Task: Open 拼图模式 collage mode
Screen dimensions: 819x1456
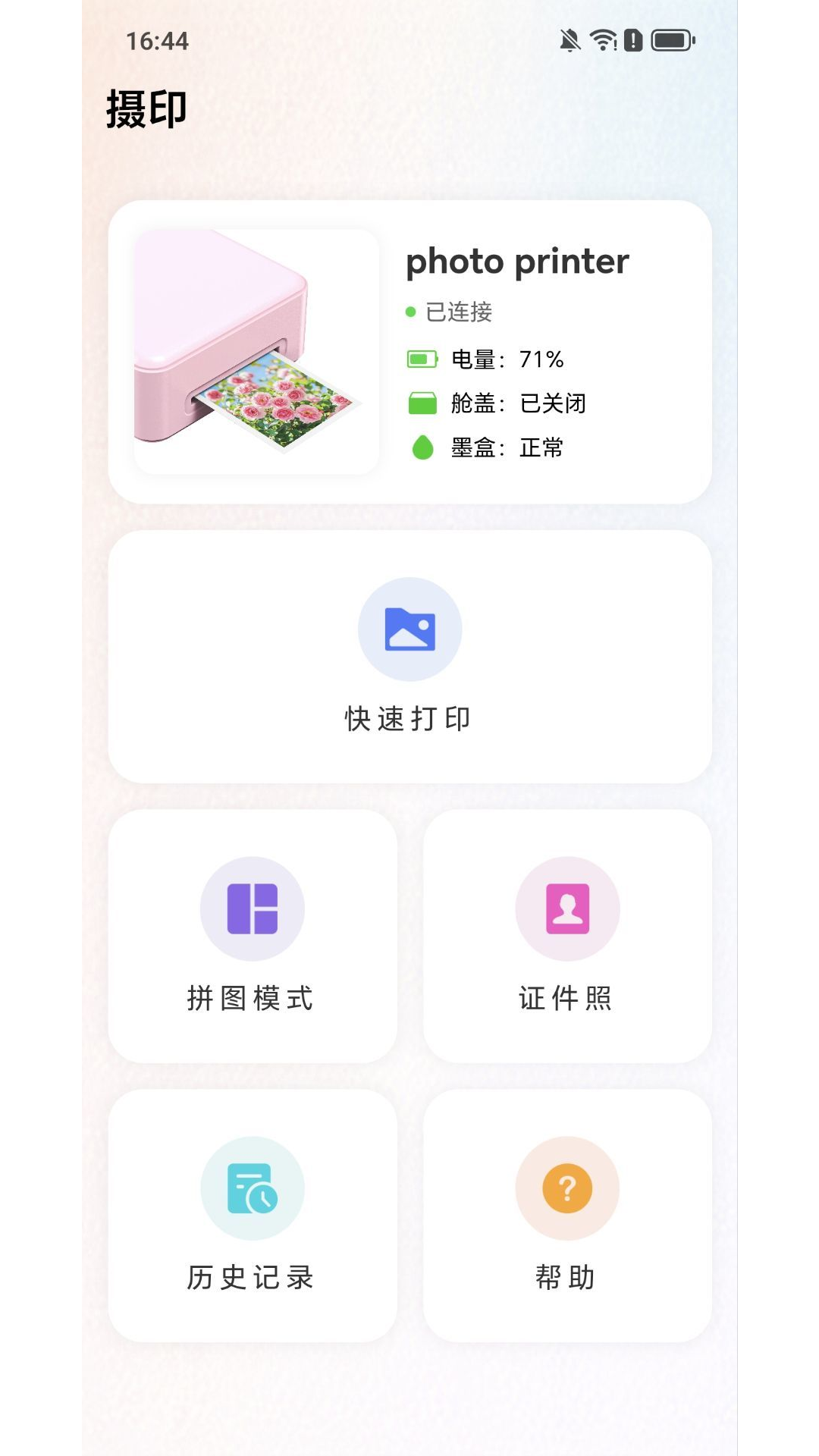Action: click(253, 936)
